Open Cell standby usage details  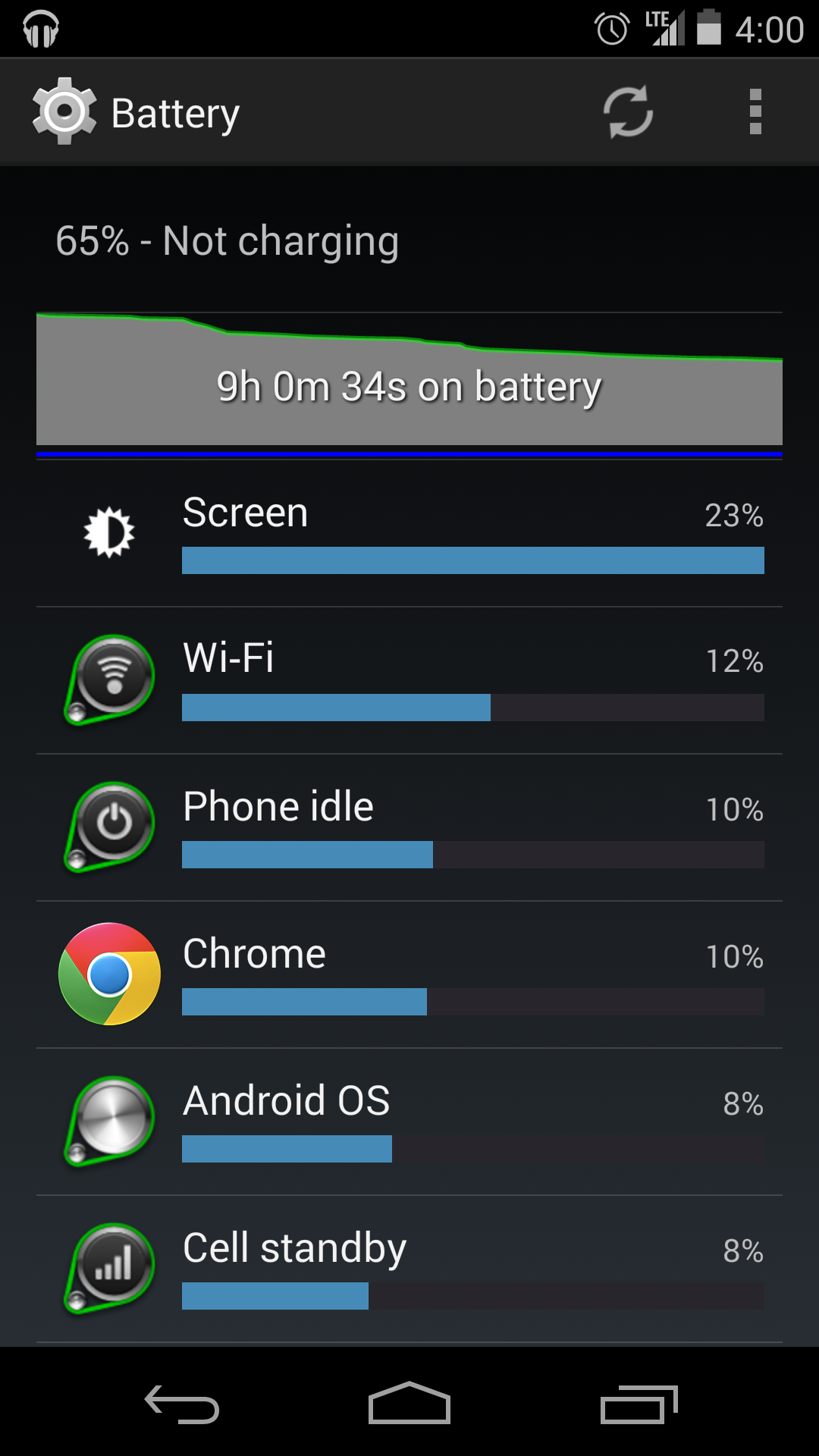click(409, 1269)
